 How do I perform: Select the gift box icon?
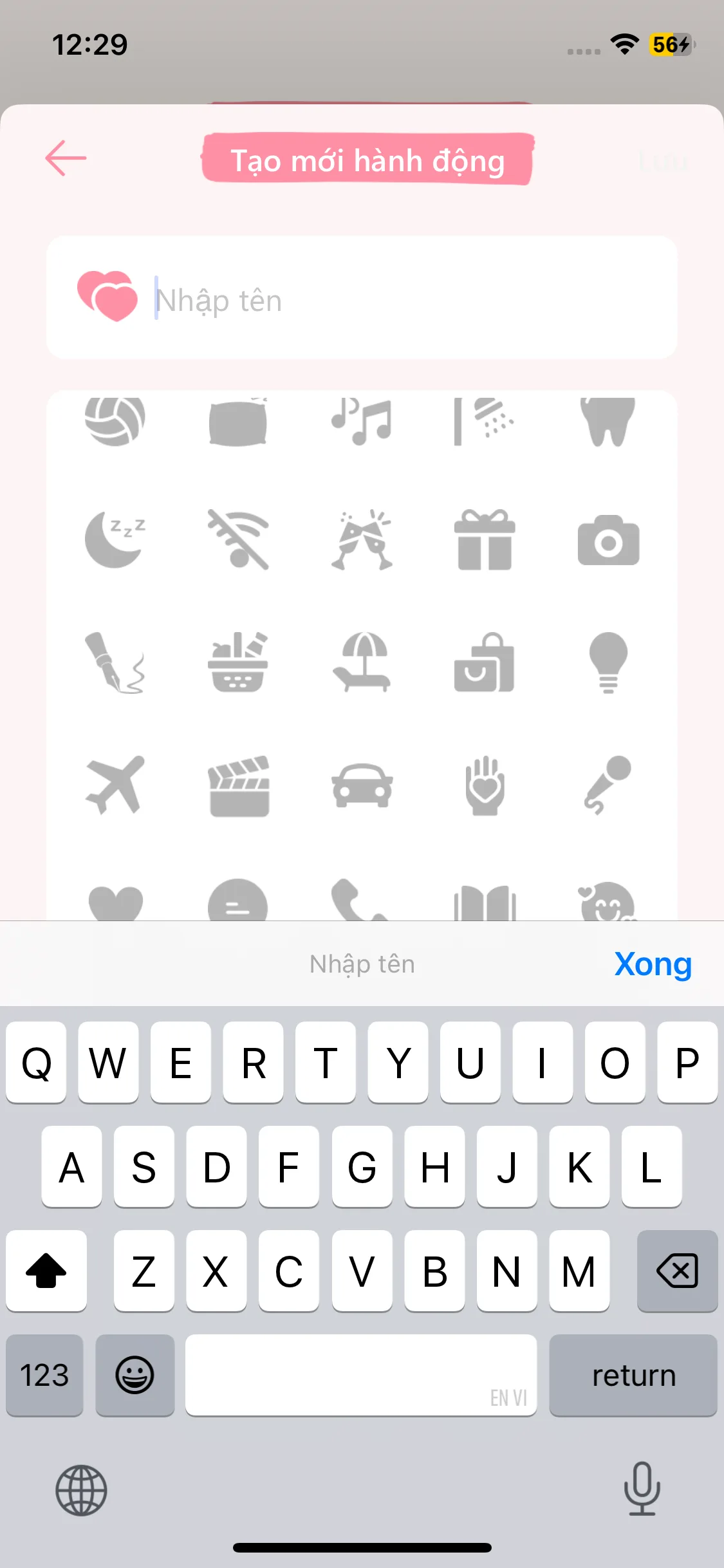coord(485,539)
